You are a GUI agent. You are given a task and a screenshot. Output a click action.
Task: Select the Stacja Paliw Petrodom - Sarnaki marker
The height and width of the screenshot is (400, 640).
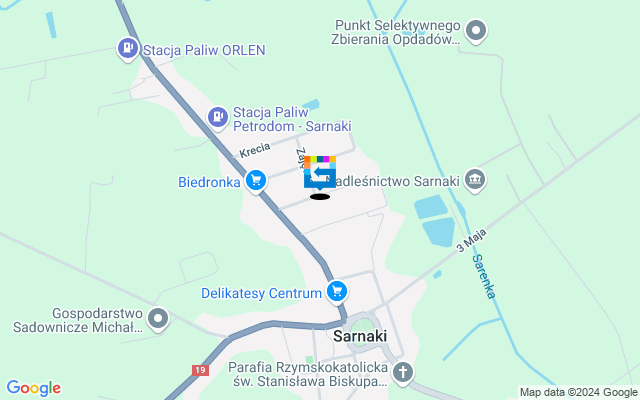pos(217,119)
